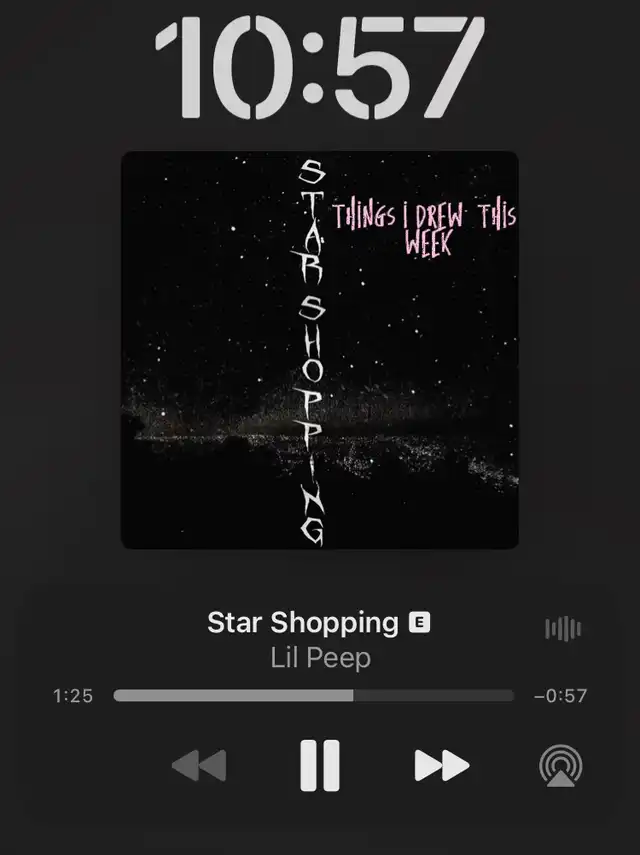Tap the playback progress bar to seek
Viewport: 640px width, 855px height.
click(314, 696)
